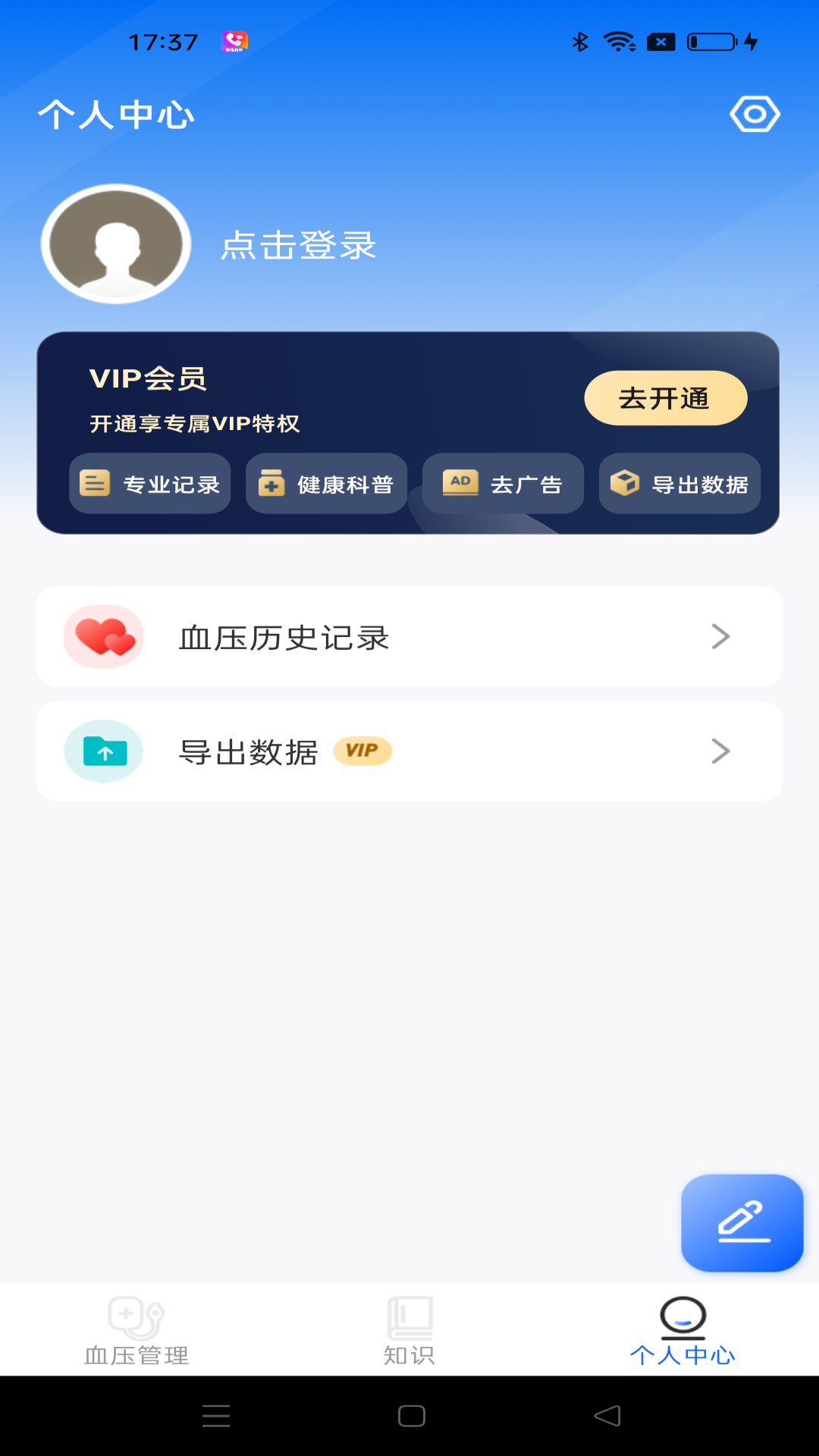Stay on the 个人中心 tab
Image resolution: width=819 pixels, height=1456 pixels.
683,1345
